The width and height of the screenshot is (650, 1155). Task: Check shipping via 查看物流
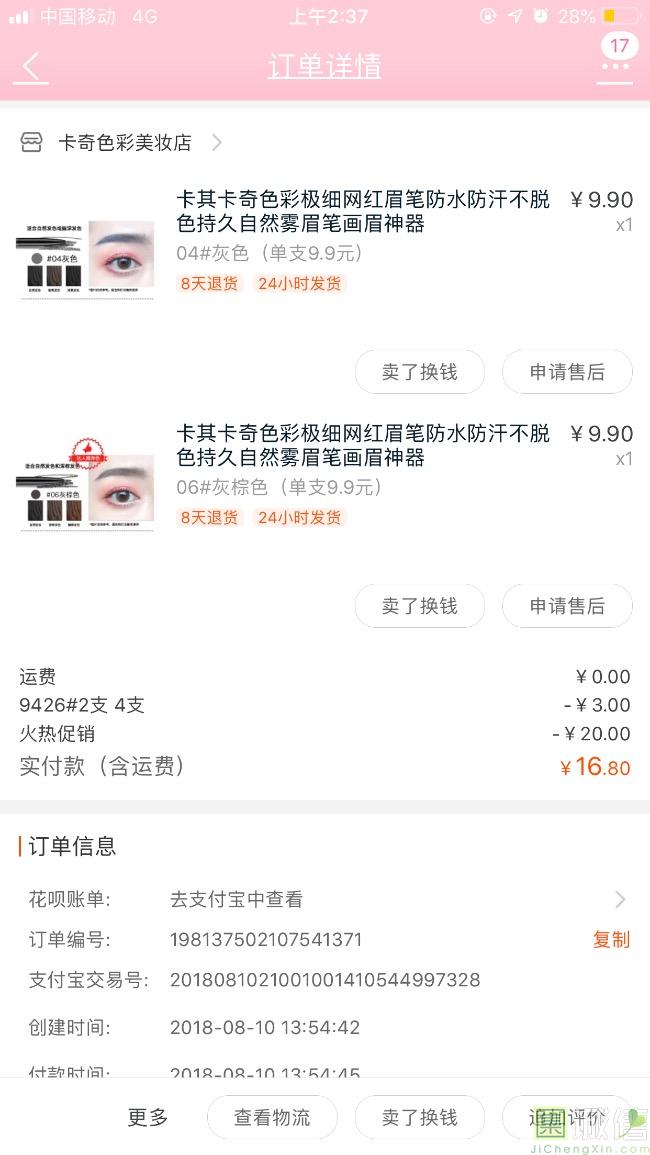(272, 1117)
